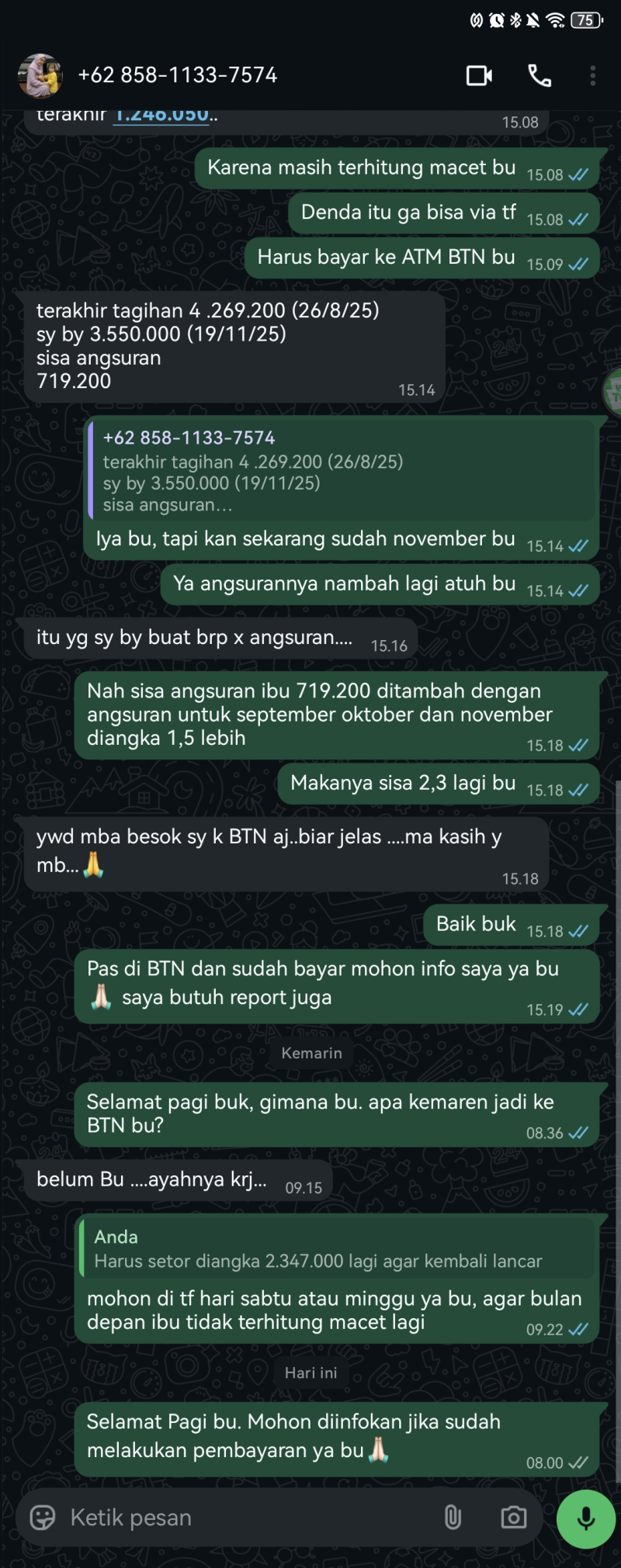This screenshot has width=621, height=1568.
Task: Open the emoji picker
Action: pyautogui.click(x=43, y=1518)
